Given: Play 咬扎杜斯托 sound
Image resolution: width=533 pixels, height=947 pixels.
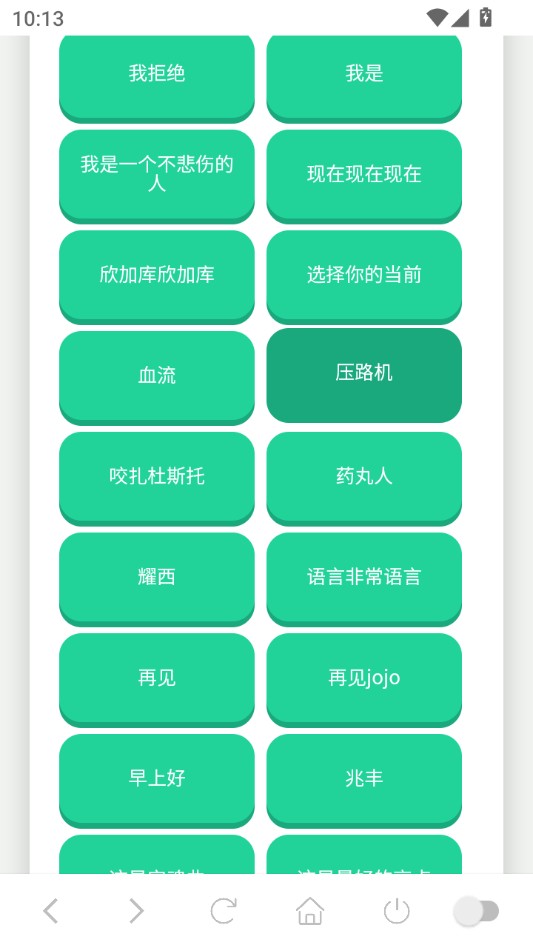Looking at the screenshot, I should [157, 479].
